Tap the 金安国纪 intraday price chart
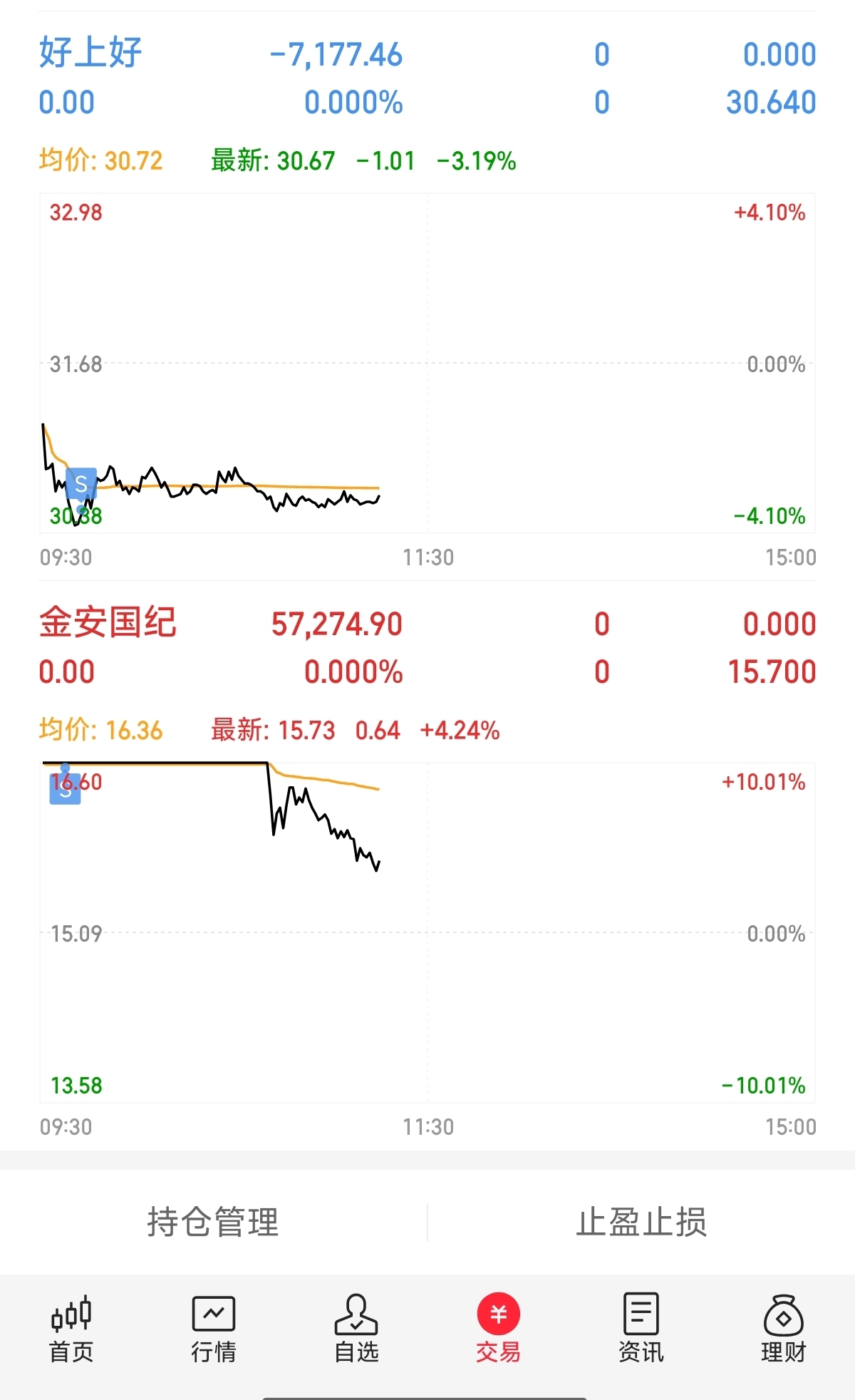Viewport: 855px width, 1400px height. pyautogui.click(x=427, y=932)
